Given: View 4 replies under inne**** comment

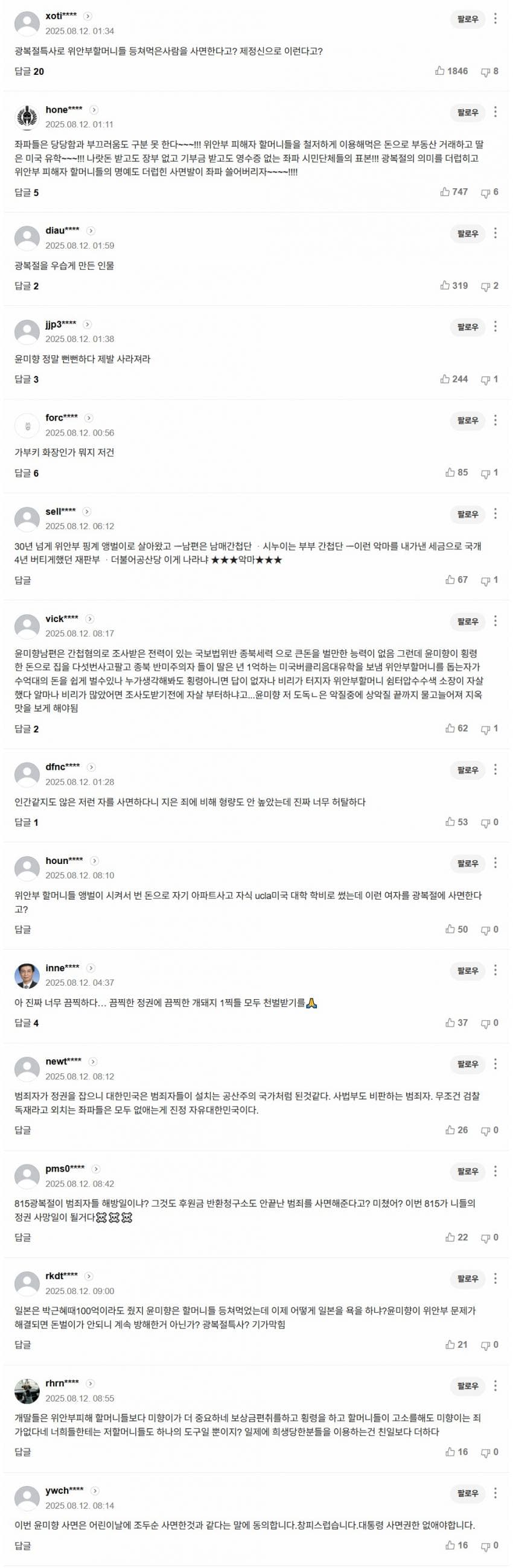Looking at the screenshot, I should (x=26, y=1023).
